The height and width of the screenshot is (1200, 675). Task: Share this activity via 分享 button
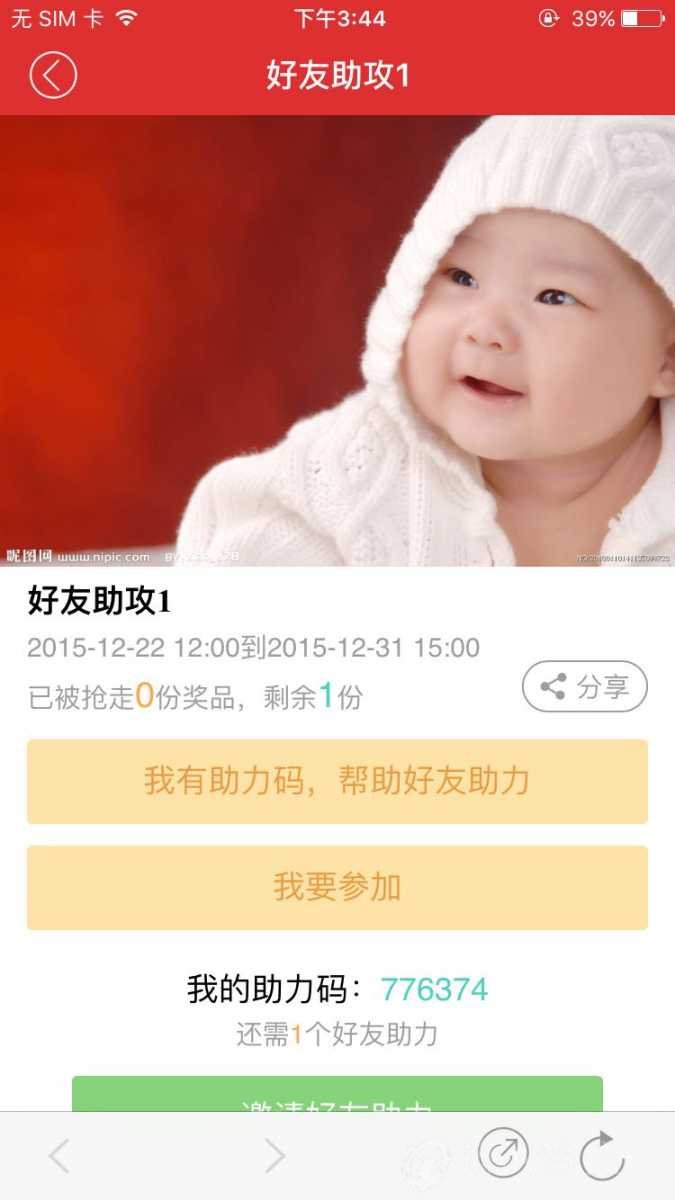(585, 687)
